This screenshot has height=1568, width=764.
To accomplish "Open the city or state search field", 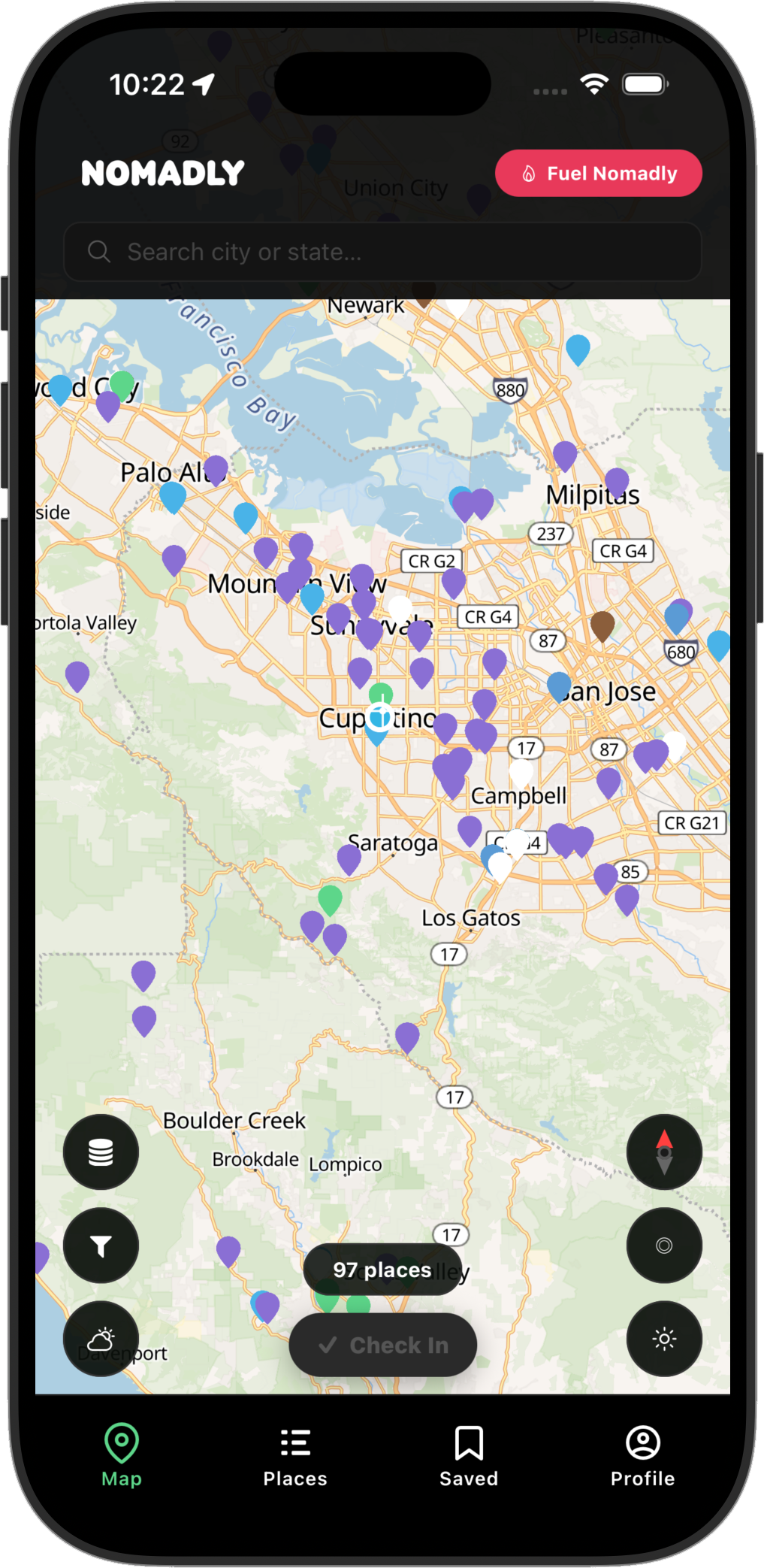I will coord(382,252).
